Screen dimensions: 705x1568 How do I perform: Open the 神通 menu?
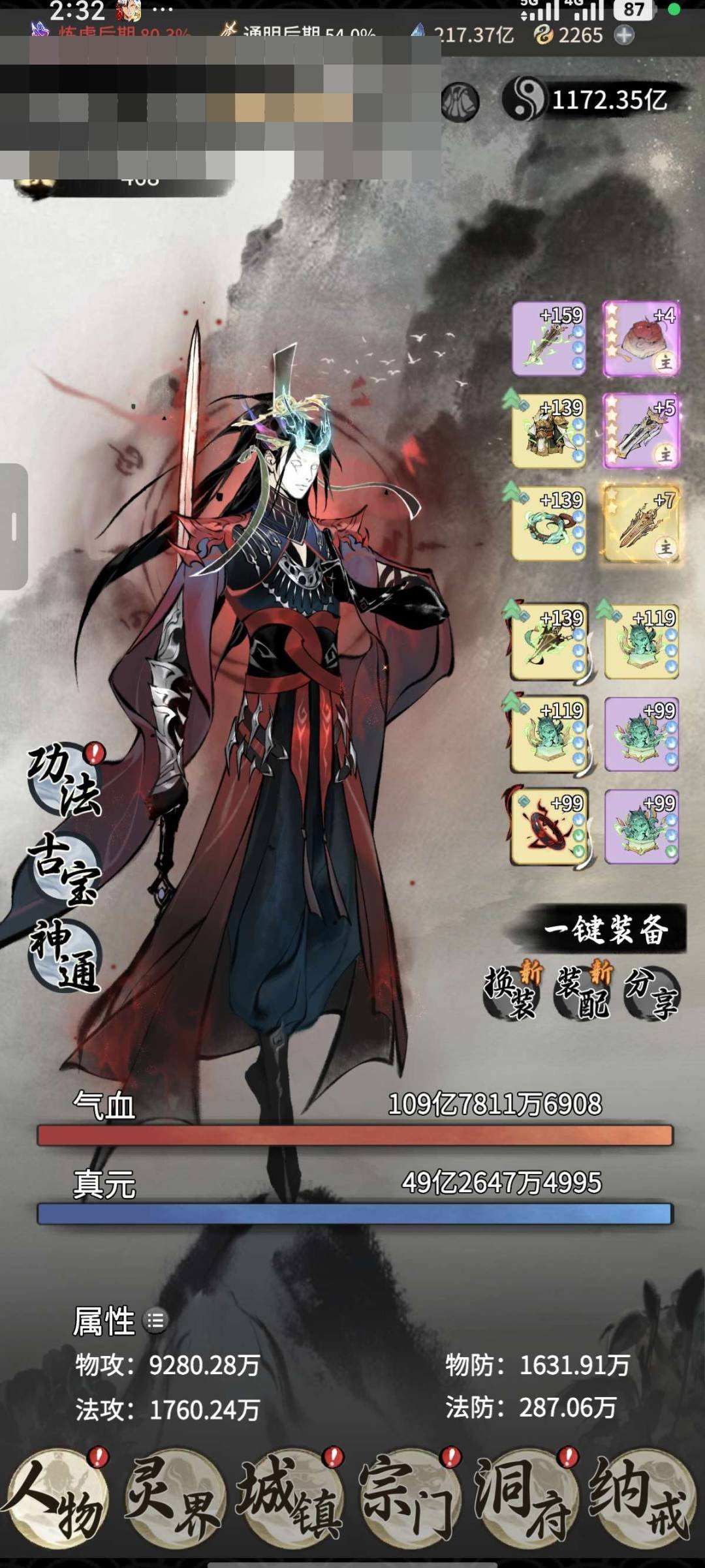[65, 955]
